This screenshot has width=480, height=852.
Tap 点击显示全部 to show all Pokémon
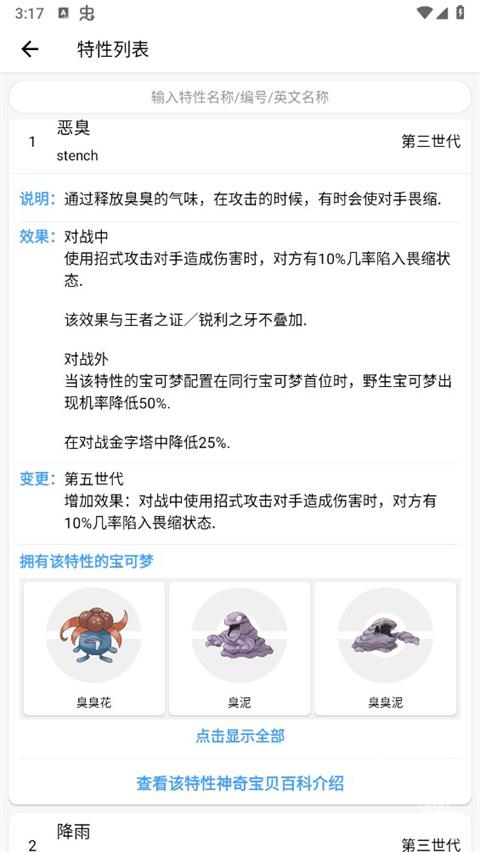click(240, 736)
